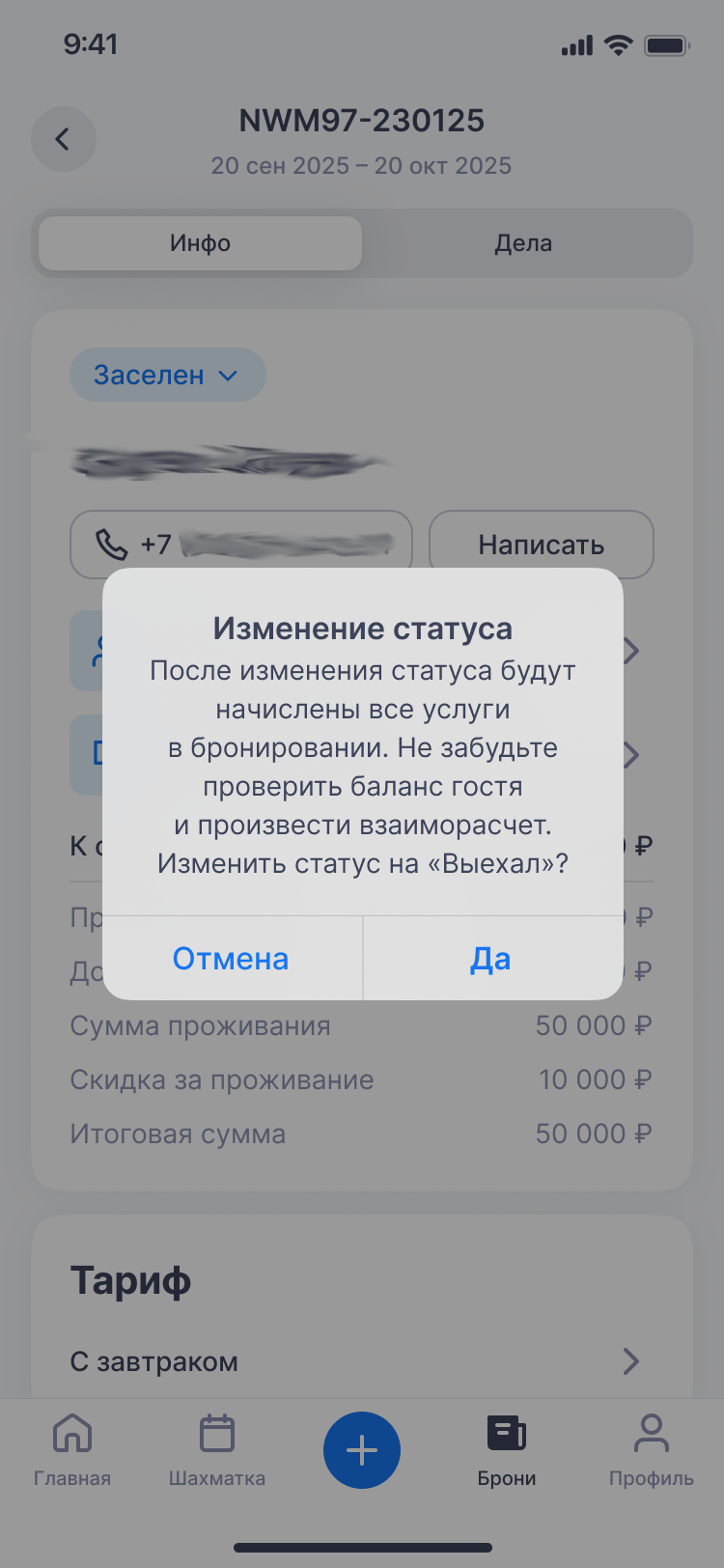This screenshot has width=724, height=1568.
Task: Open the Главная tab
Action: (72, 1450)
